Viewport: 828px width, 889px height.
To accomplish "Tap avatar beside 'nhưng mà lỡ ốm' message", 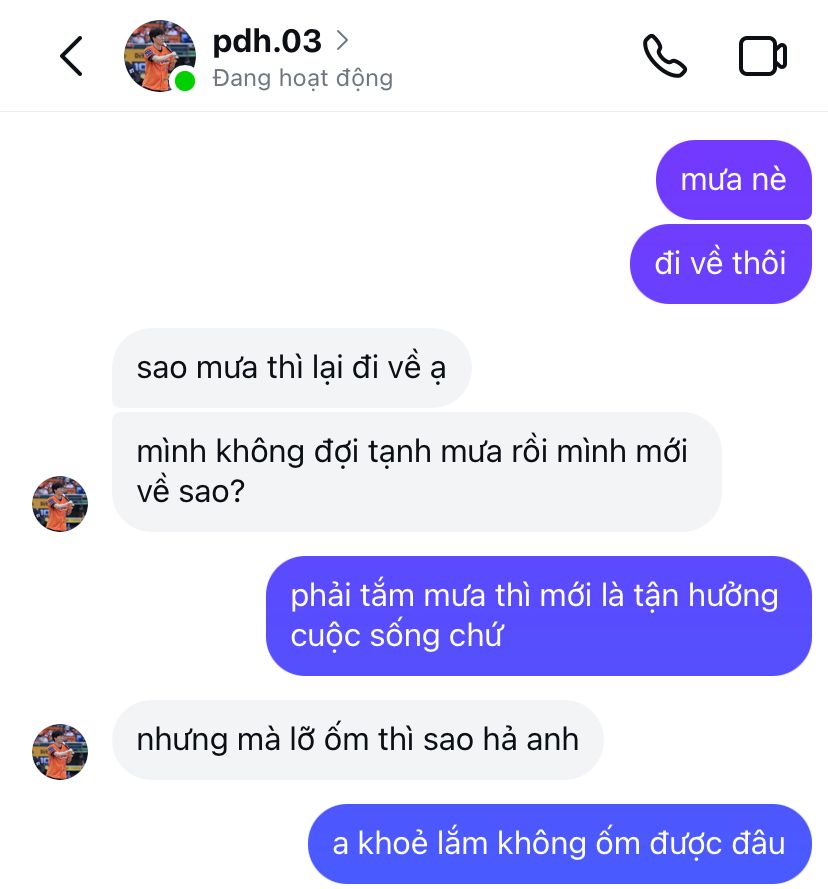I will click(60, 751).
